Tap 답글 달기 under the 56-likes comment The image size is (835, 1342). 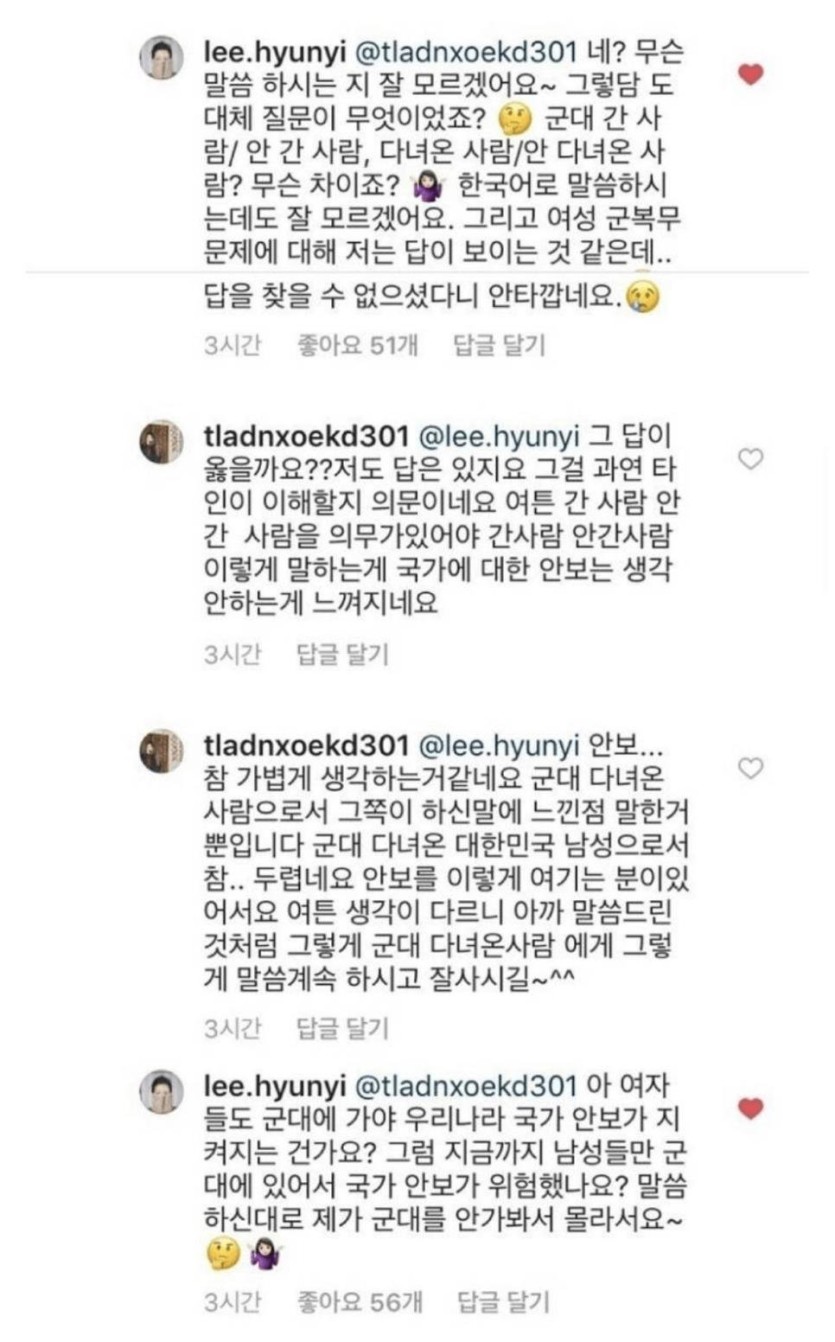click(503, 1302)
